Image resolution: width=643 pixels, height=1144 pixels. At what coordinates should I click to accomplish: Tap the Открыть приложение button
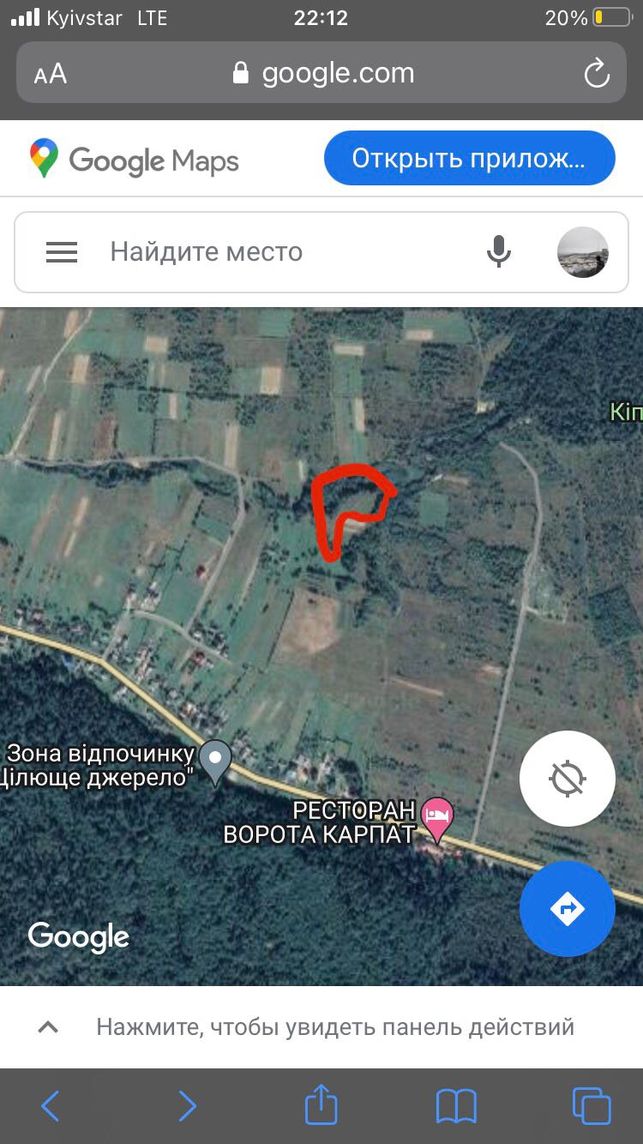[469, 158]
